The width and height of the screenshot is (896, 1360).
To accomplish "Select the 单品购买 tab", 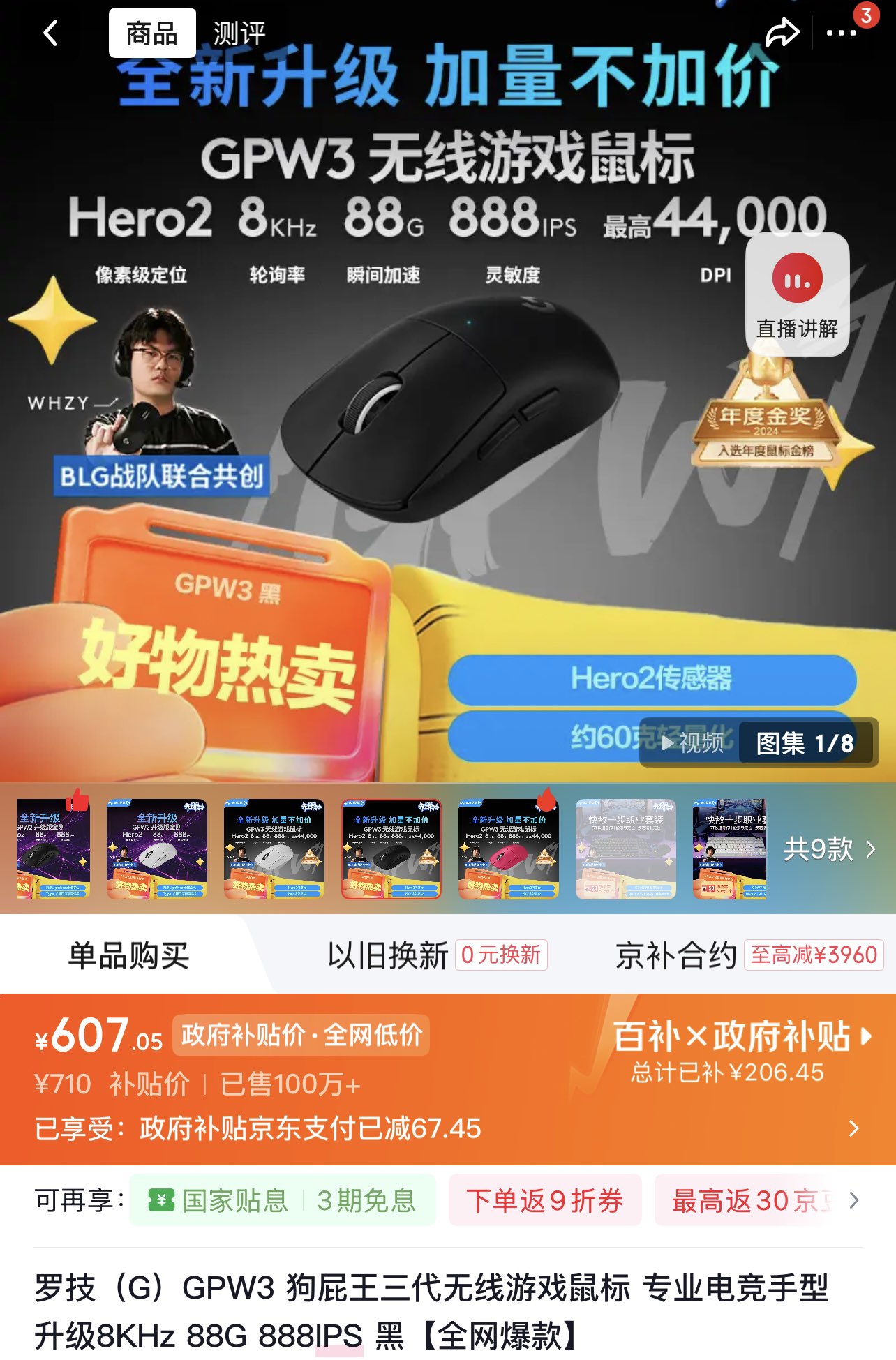I will pos(128,955).
